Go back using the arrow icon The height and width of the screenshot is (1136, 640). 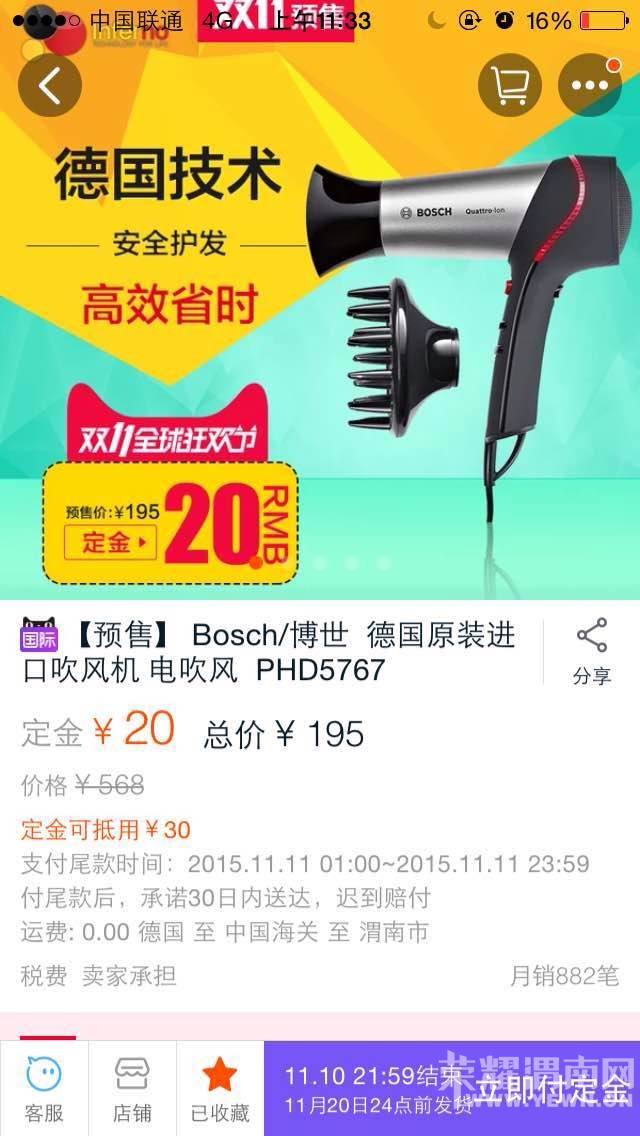coord(49,86)
